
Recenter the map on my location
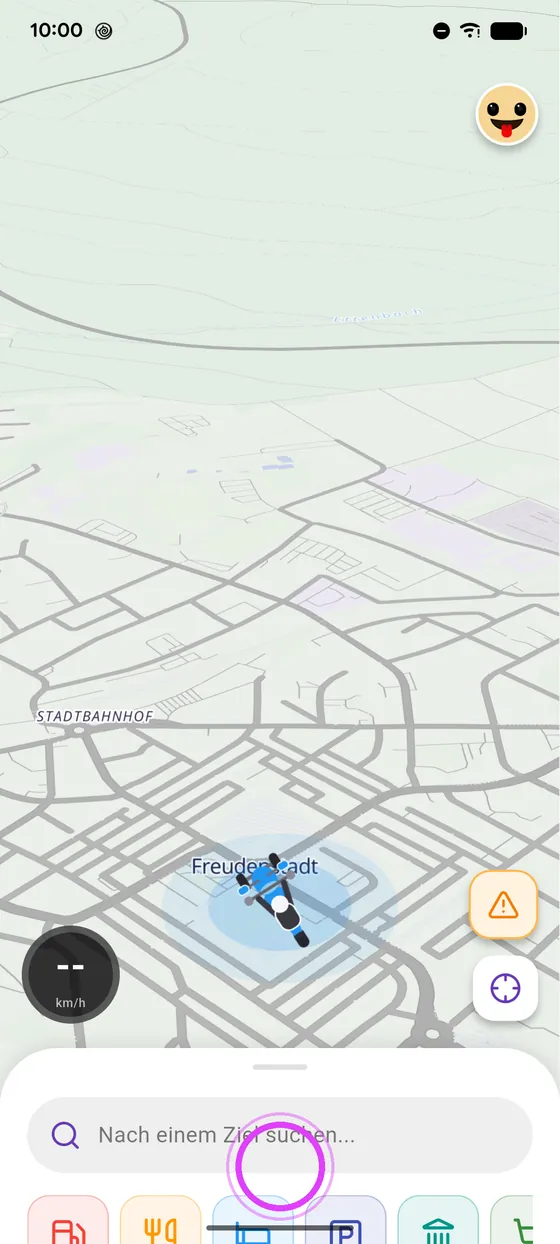[x=506, y=988]
